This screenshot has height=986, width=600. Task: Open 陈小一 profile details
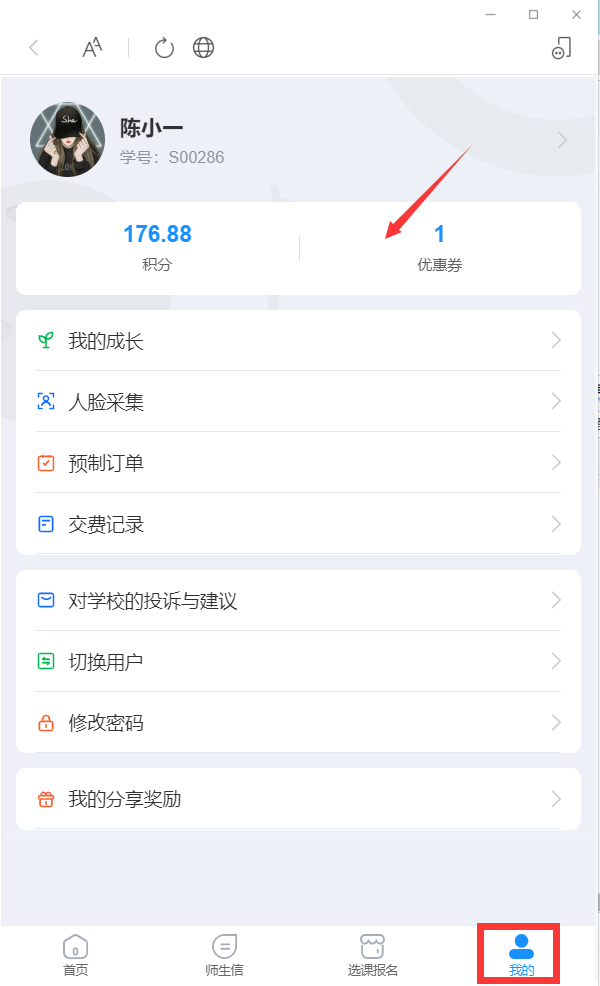298,140
